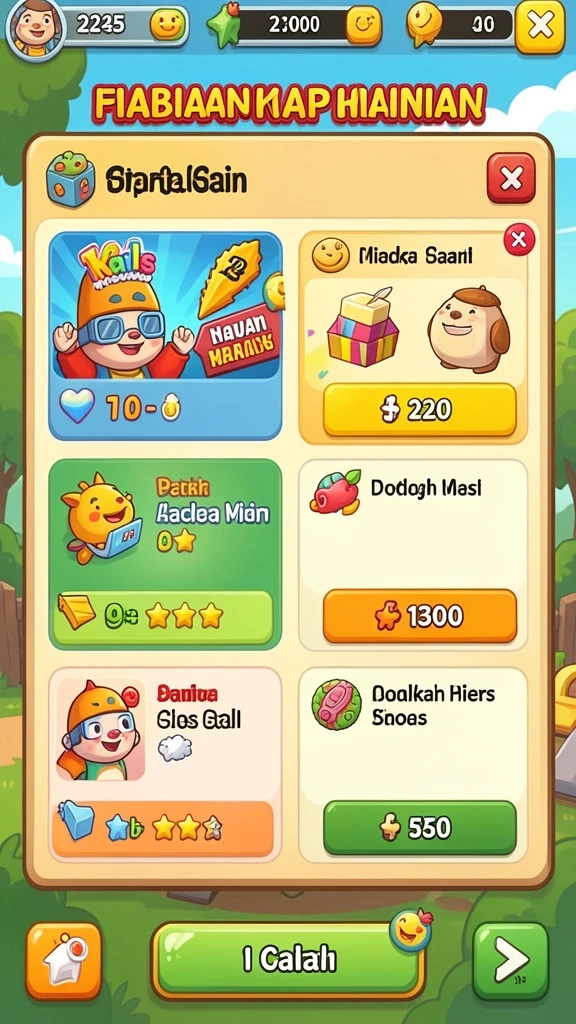The height and width of the screenshot is (1024, 576).
Task: Purchase Dodogh Masi for 1300
Action: pyautogui.click(x=420, y=615)
